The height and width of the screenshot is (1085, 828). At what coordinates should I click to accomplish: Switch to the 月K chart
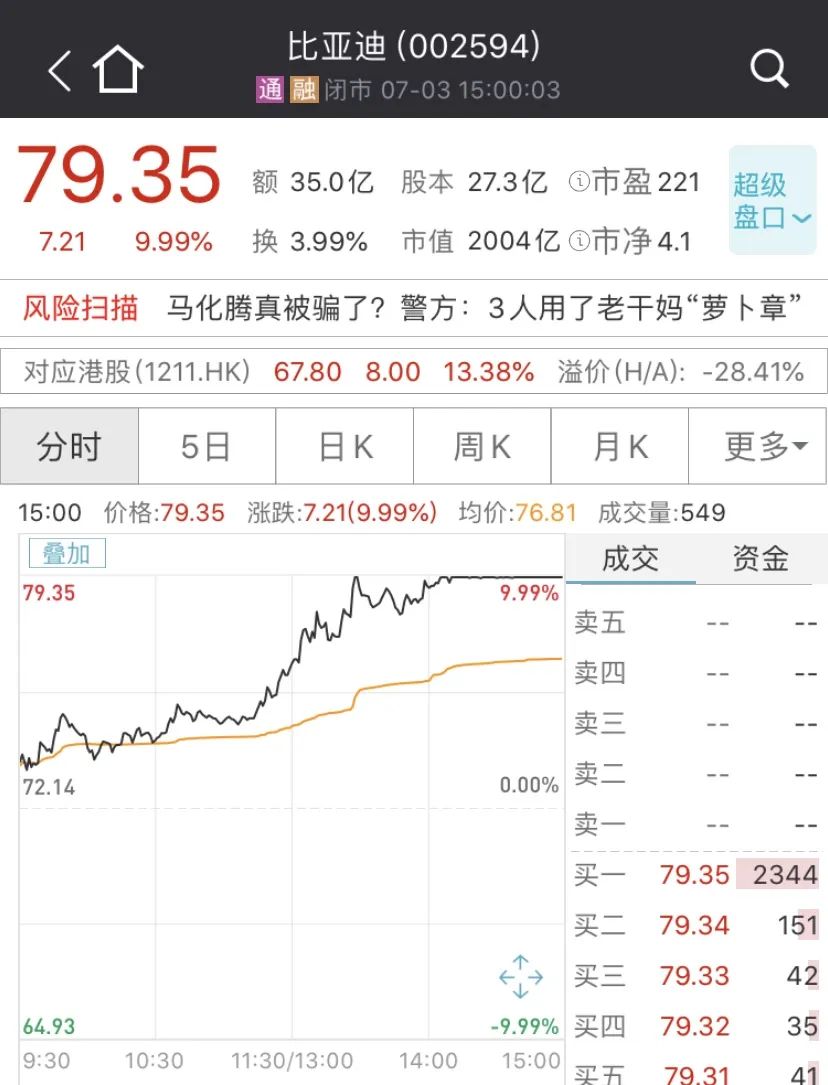coord(620,446)
